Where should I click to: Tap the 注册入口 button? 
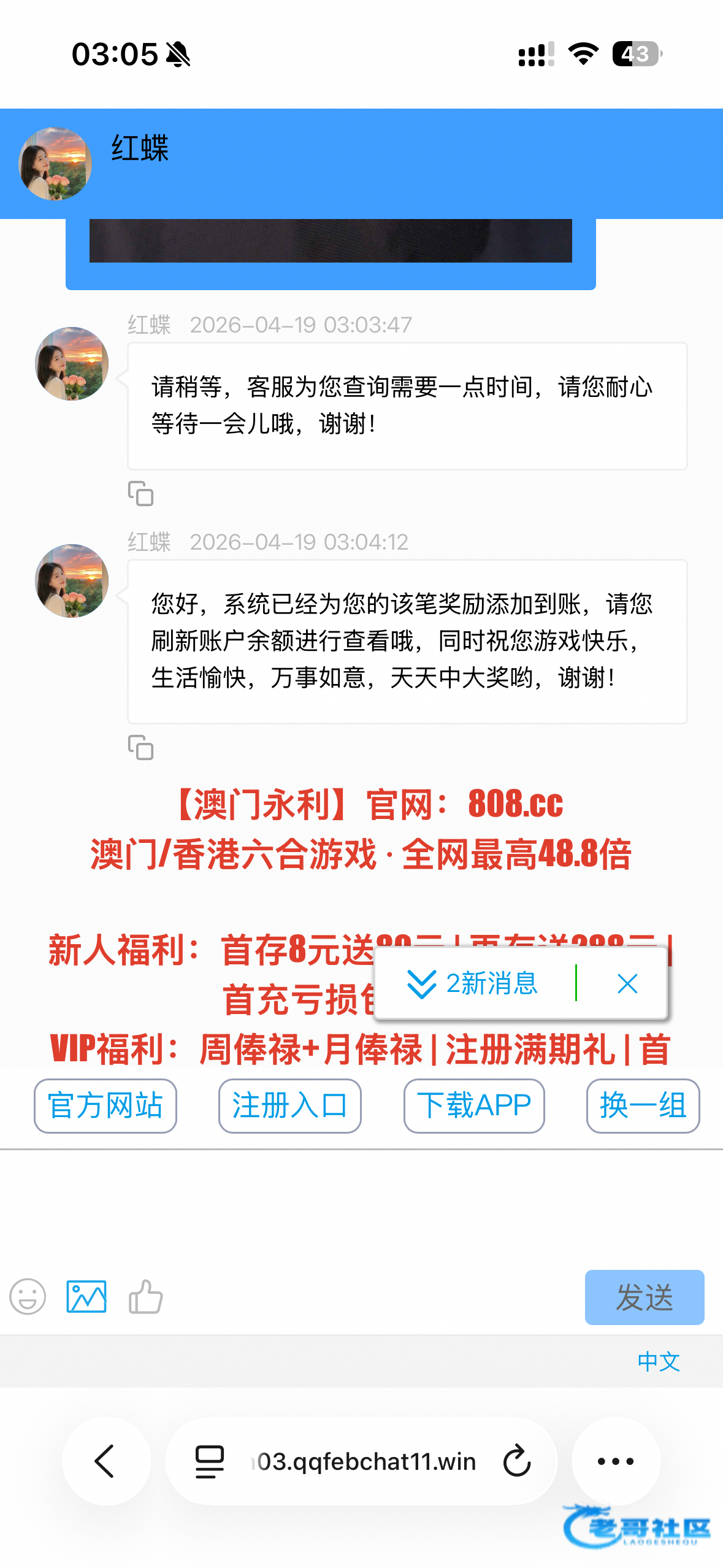point(290,1105)
